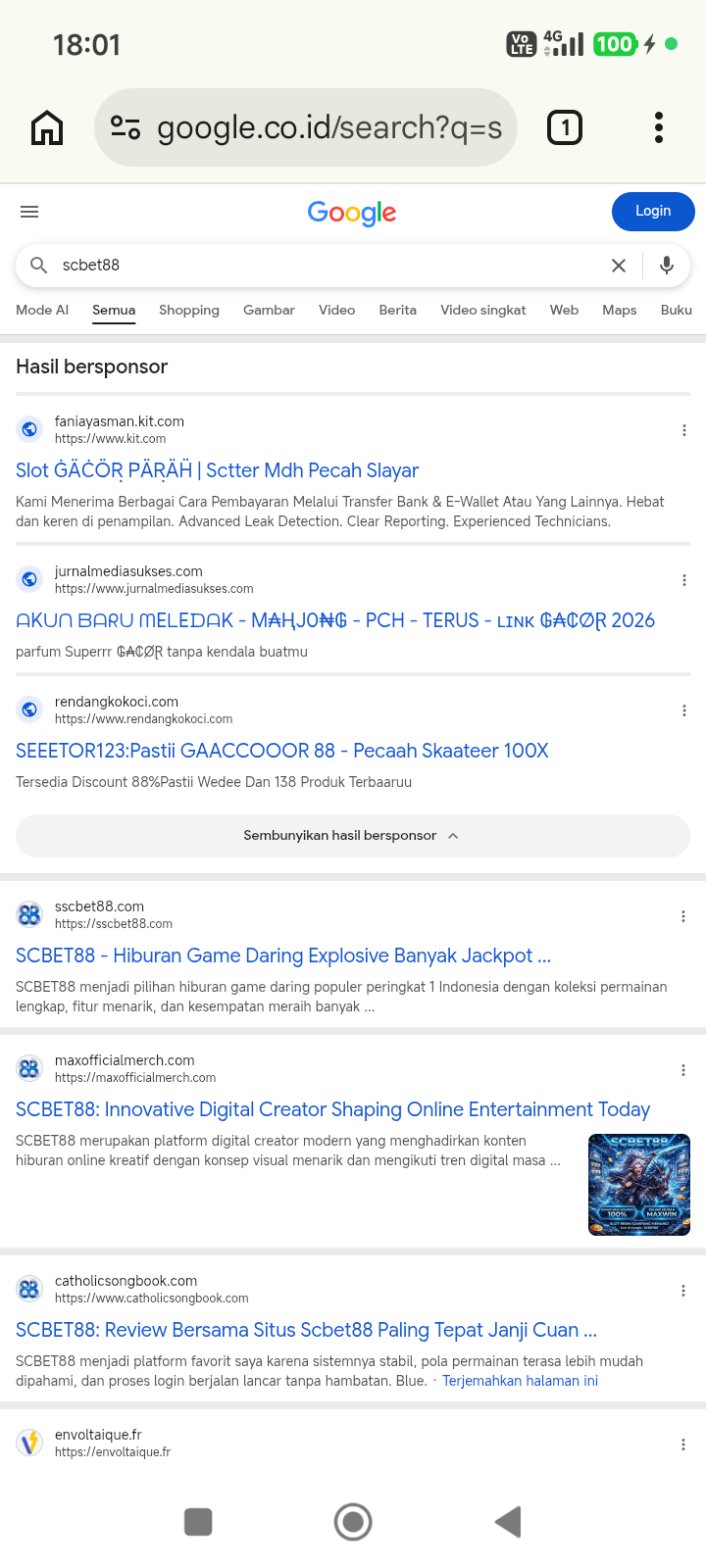The width and height of the screenshot is (706, 1568).
Task: Open the sscbet88.com search result title
Action: [283, 955]
